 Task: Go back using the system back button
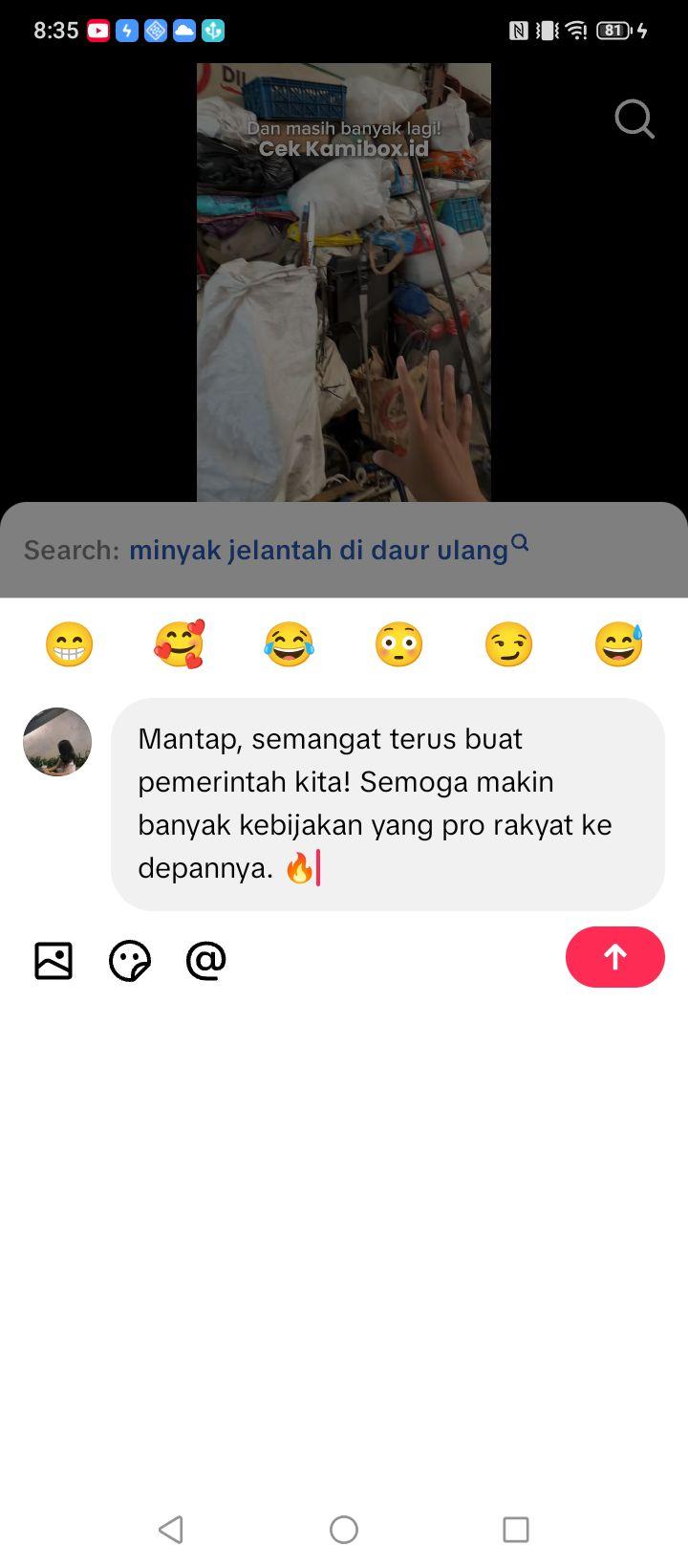point(171,1530)
